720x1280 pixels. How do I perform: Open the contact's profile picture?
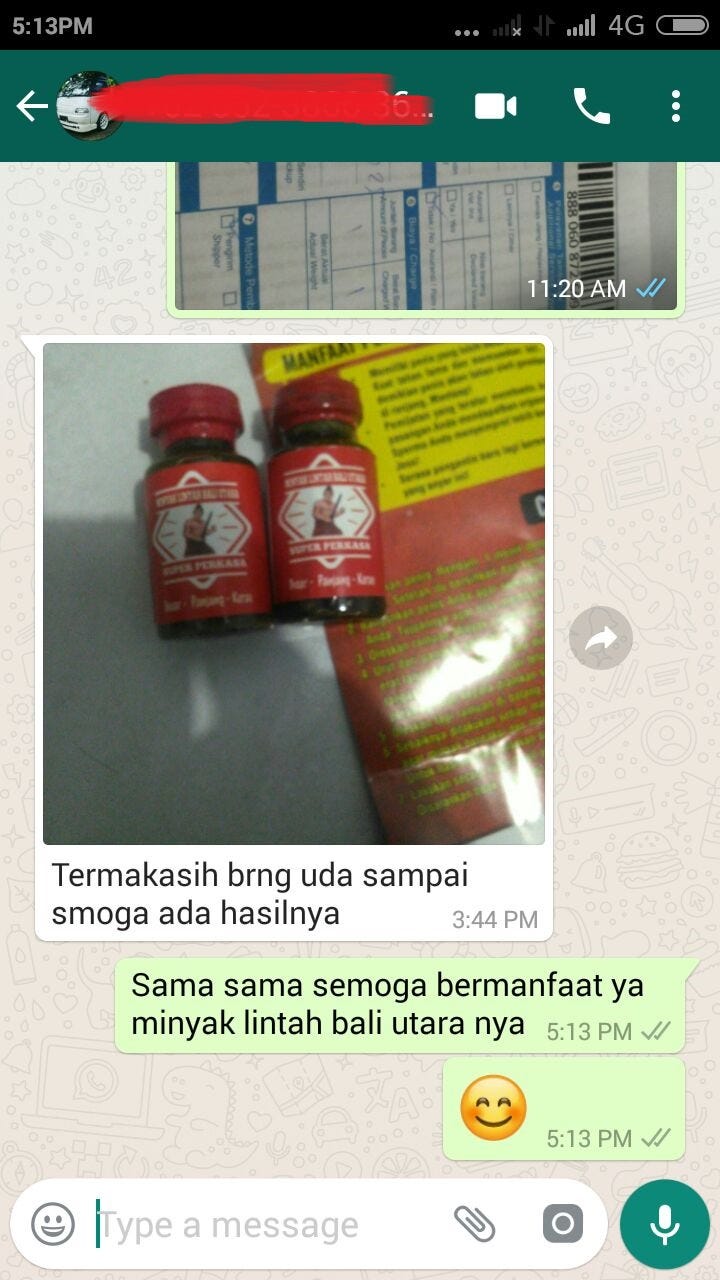pos(90,106)
